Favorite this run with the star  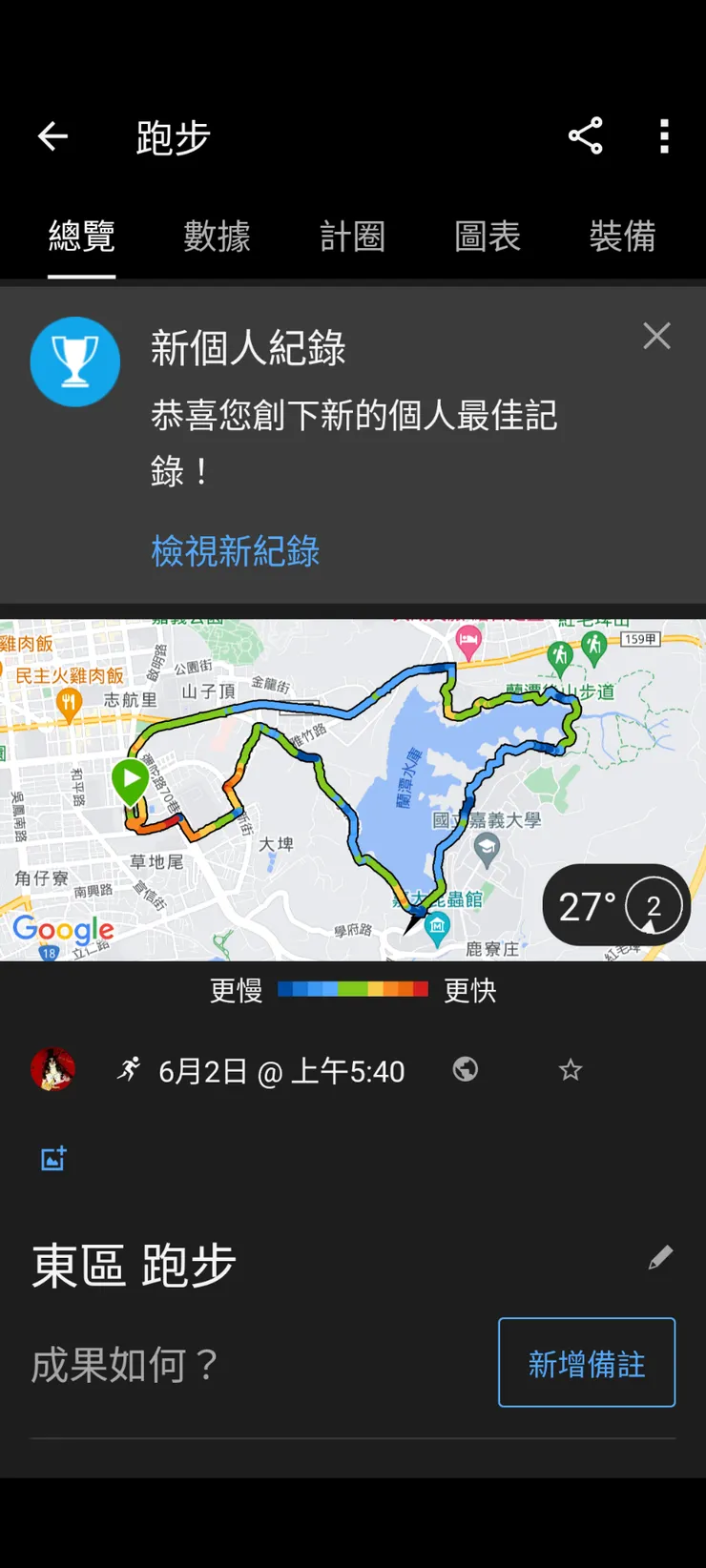pos(571,1069)
